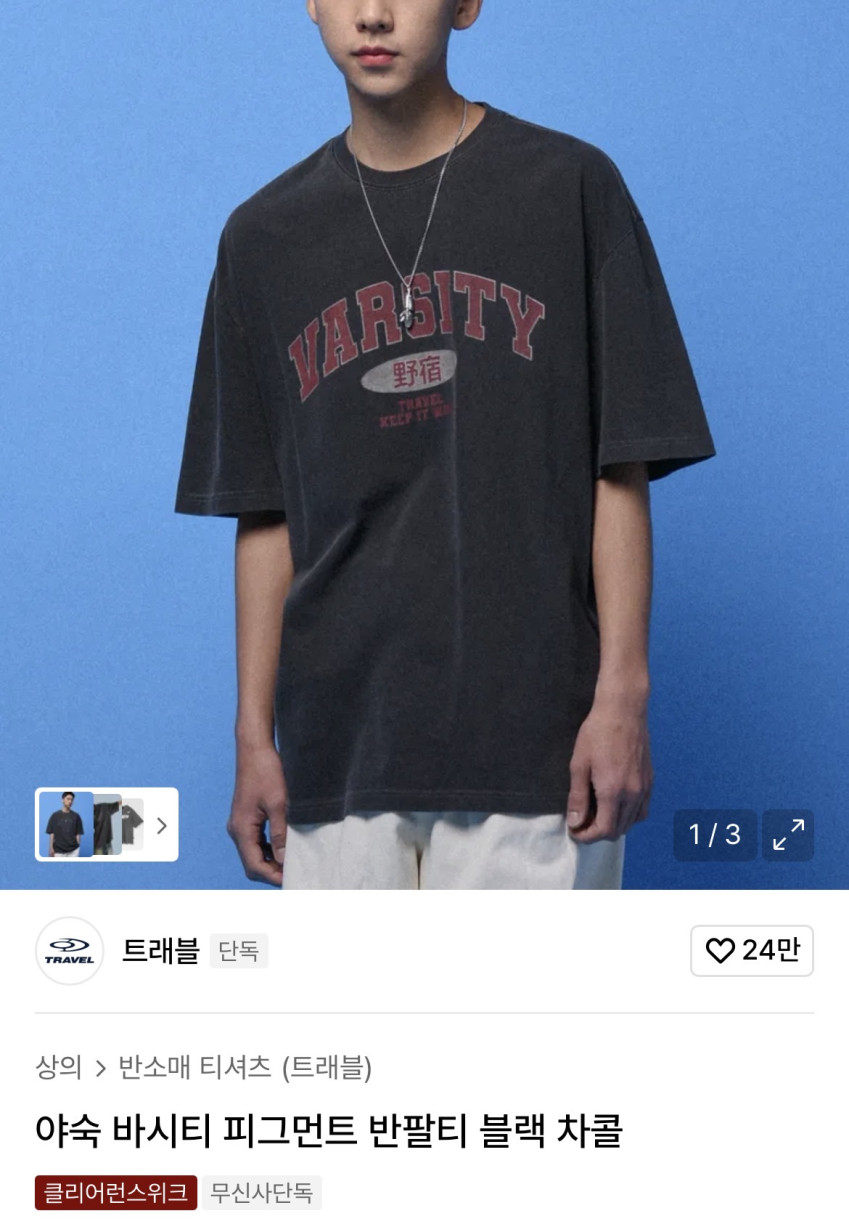Like this product with the 24만 heart
Viewport: 849px width, 1224px height.
point(751,951)
